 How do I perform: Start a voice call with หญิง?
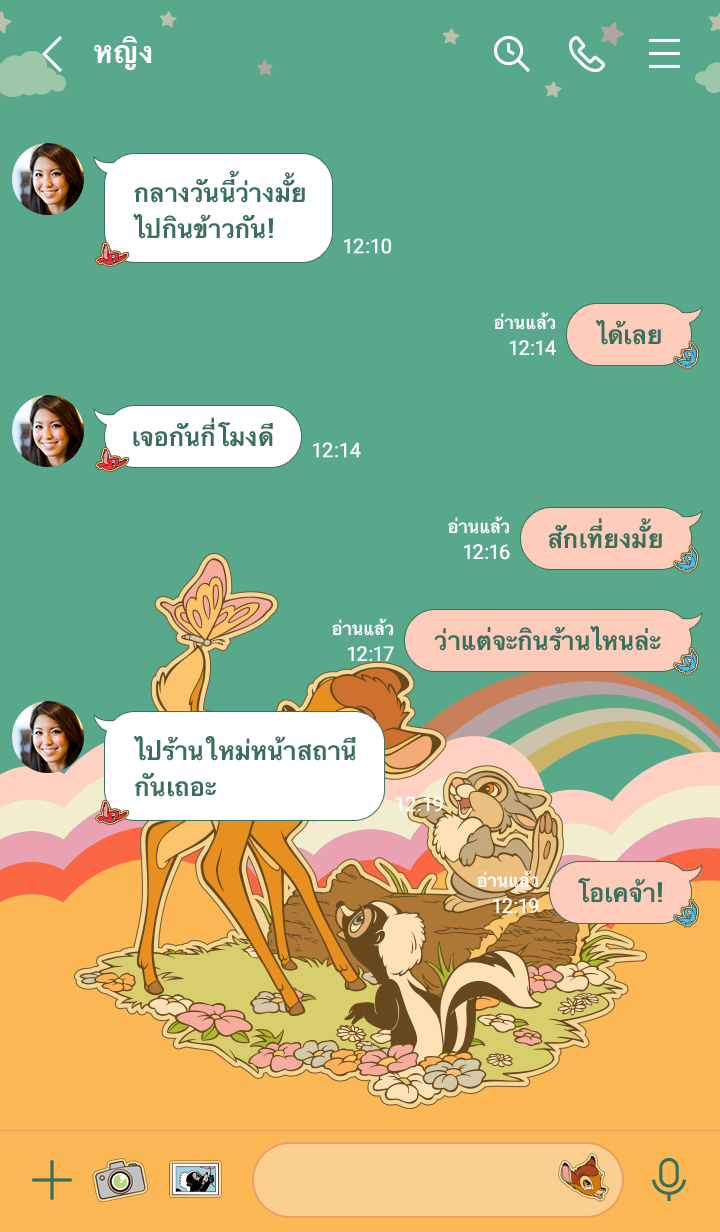[587, 54]
